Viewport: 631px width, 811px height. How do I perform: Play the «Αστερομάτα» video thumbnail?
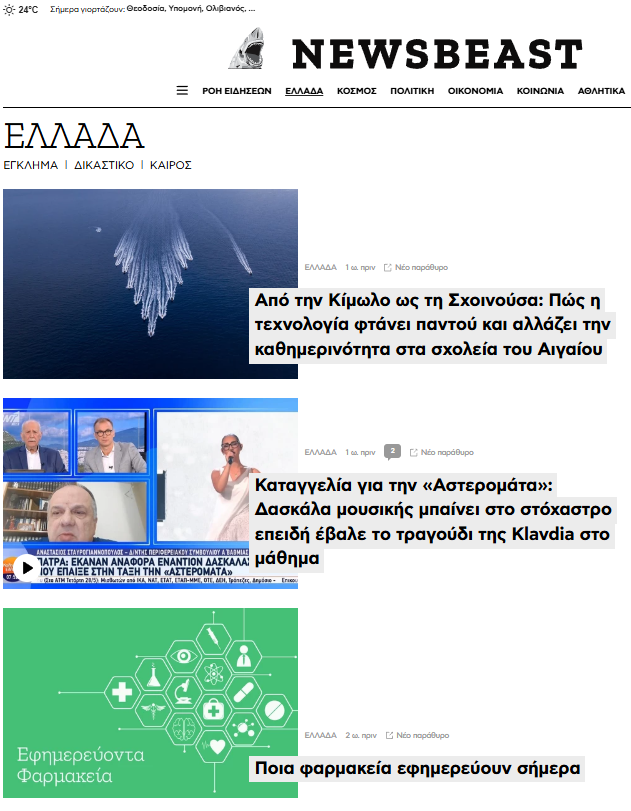coord(27,568)
